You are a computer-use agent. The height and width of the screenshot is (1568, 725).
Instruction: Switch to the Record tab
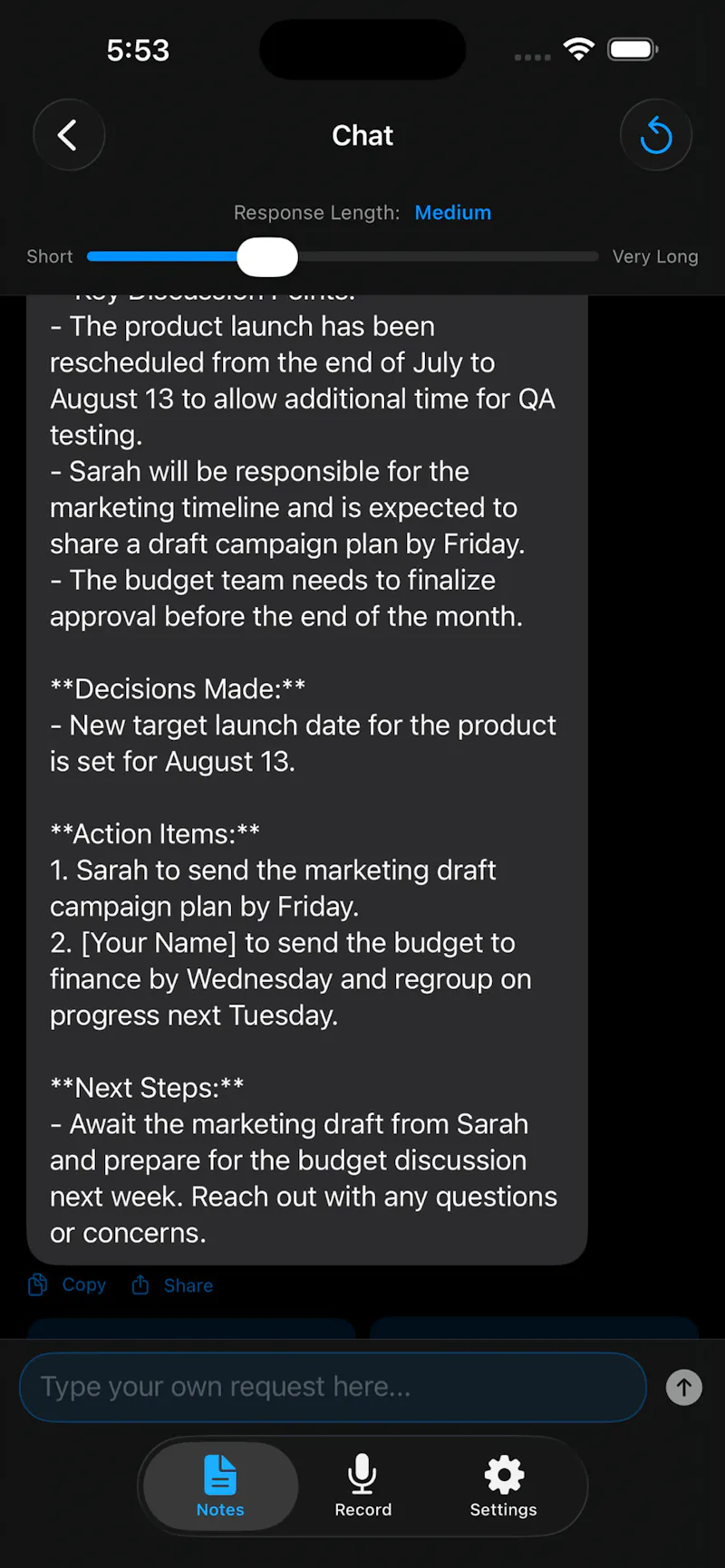pyautogui.click(x=362, y=1486)
